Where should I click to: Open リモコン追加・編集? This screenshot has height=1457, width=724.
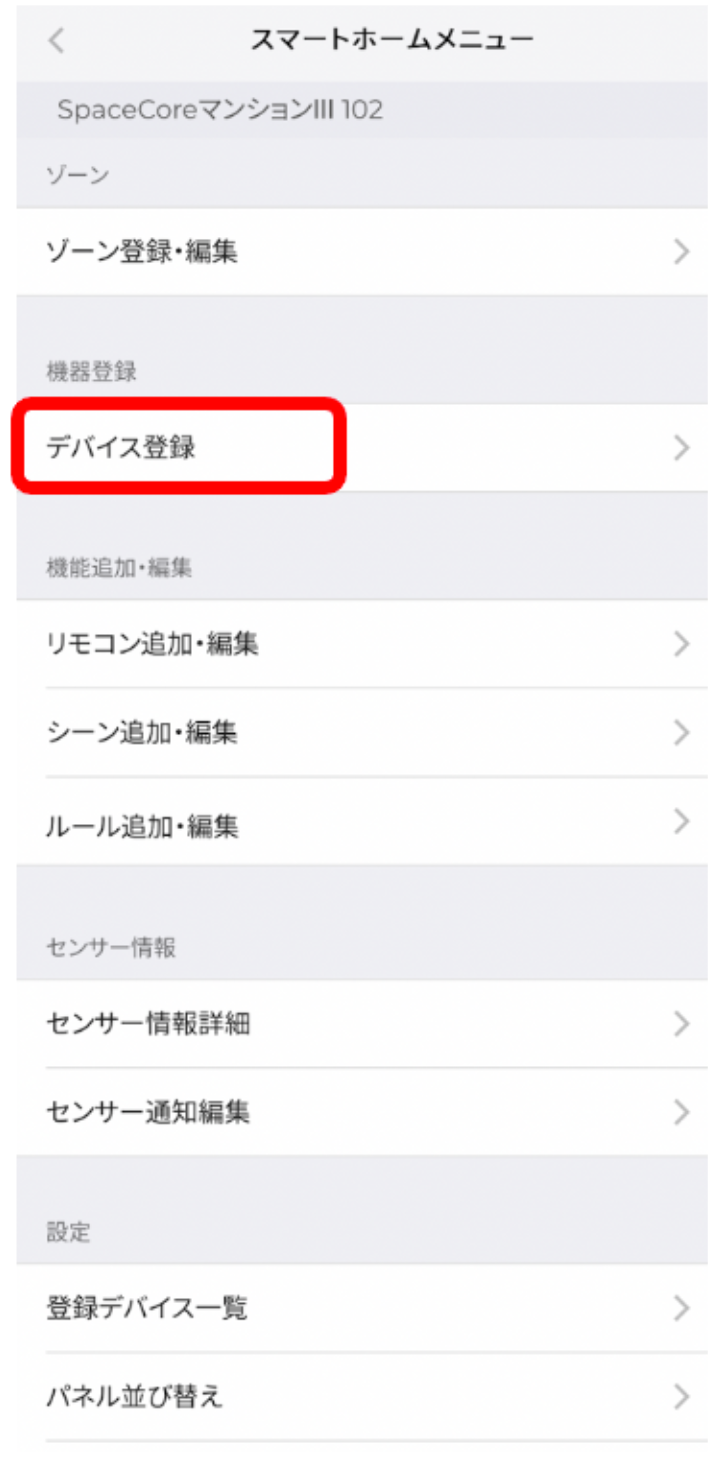tap(362, 643)
